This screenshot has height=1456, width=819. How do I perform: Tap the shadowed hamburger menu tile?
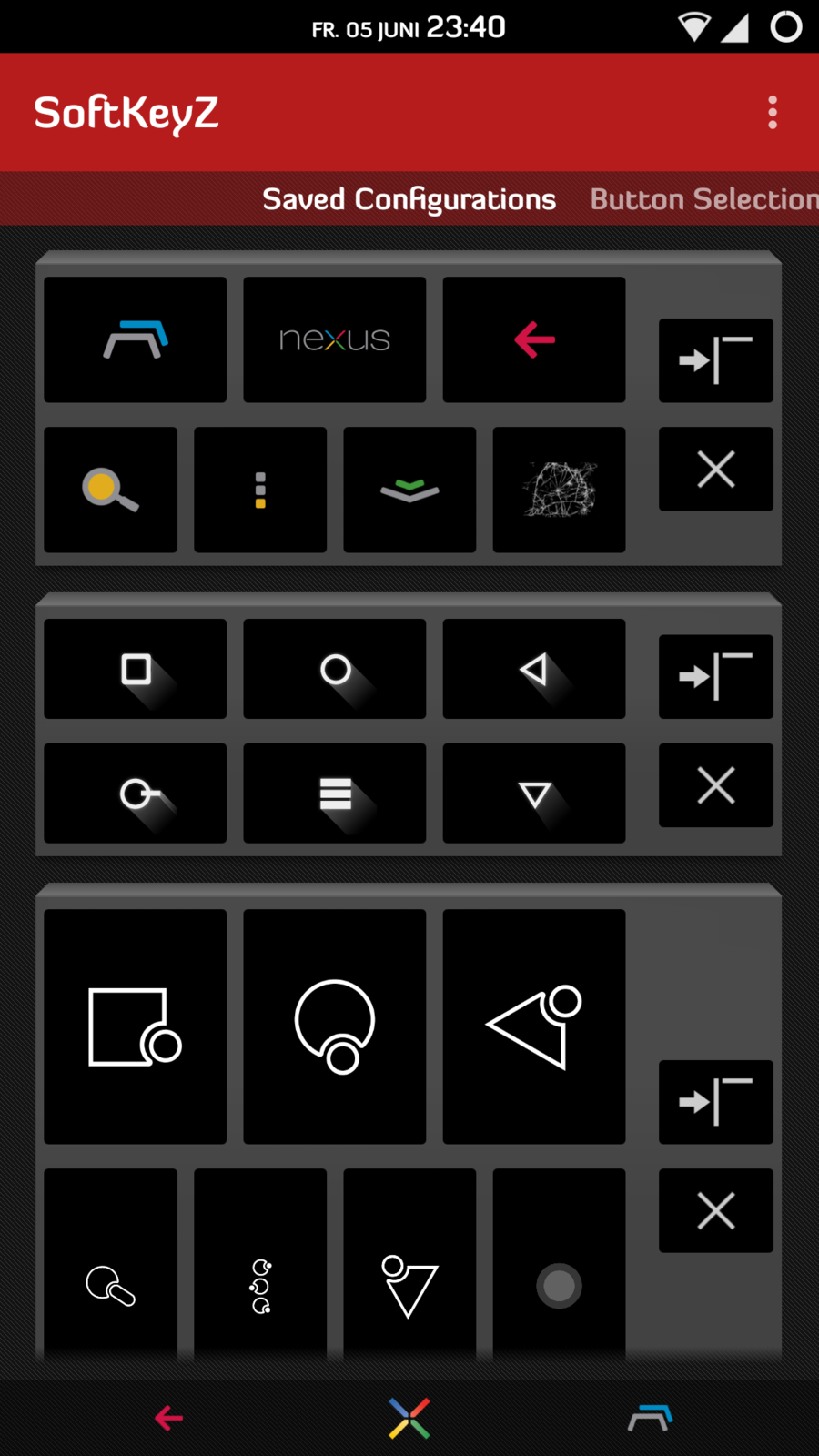click(334, 794)
